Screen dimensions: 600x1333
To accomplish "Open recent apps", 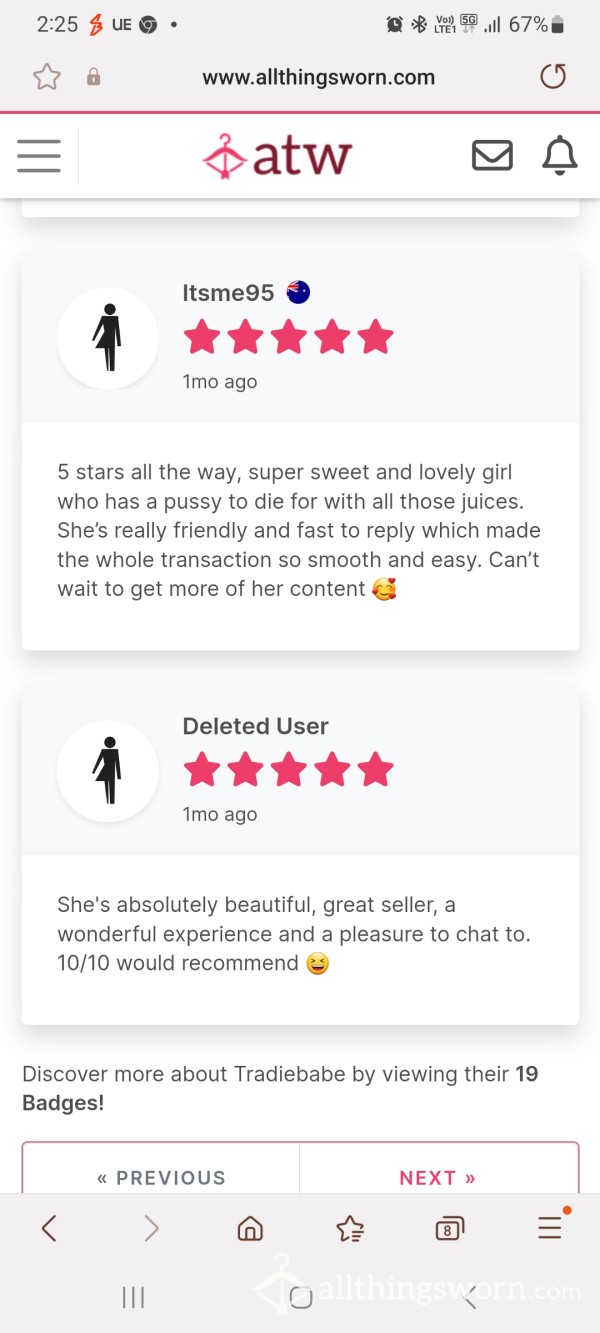I will point(133,1297).
